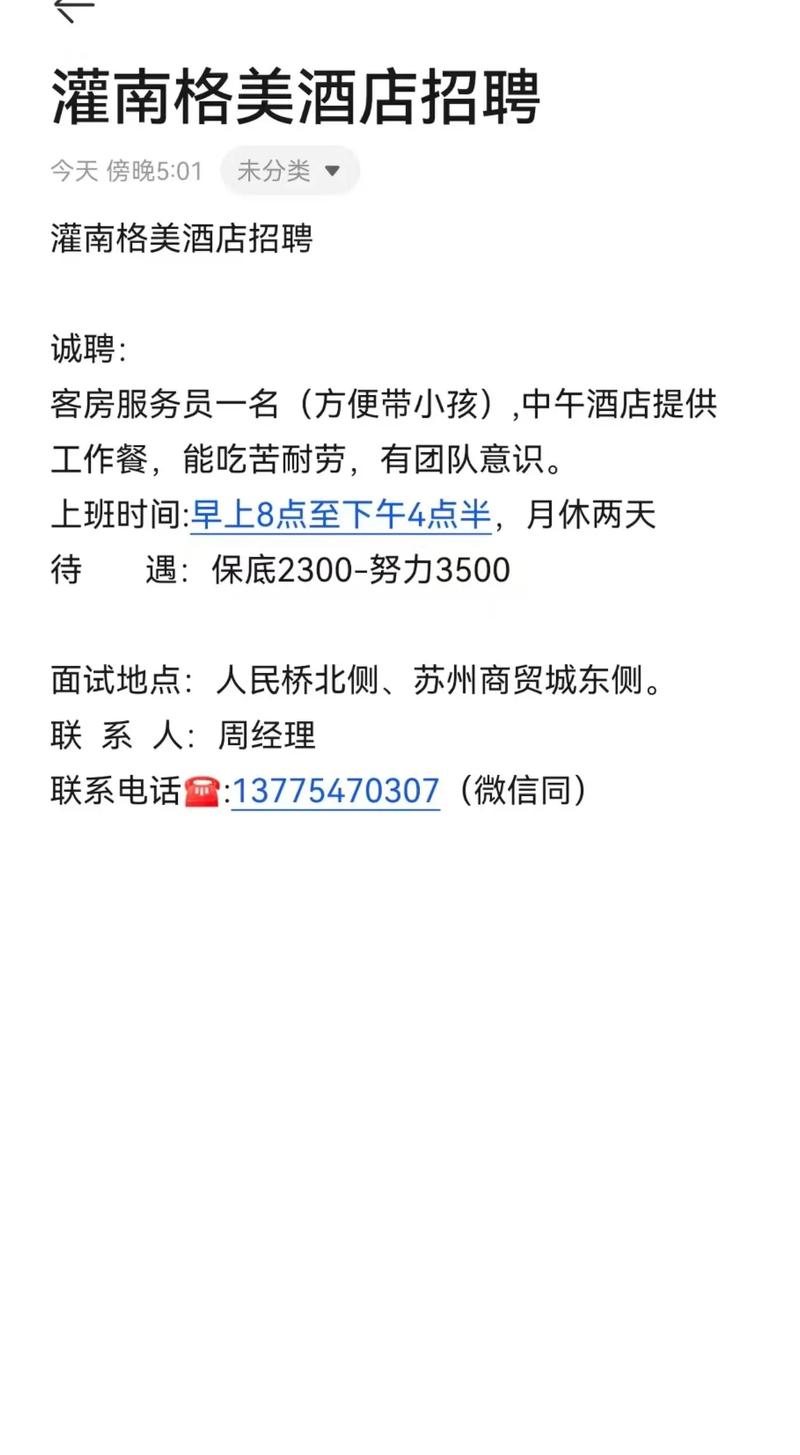The height and width of the screenshot is (1455, 800).
Task: Call the phone number 13775470307
Action: click(x=335, y=791)
